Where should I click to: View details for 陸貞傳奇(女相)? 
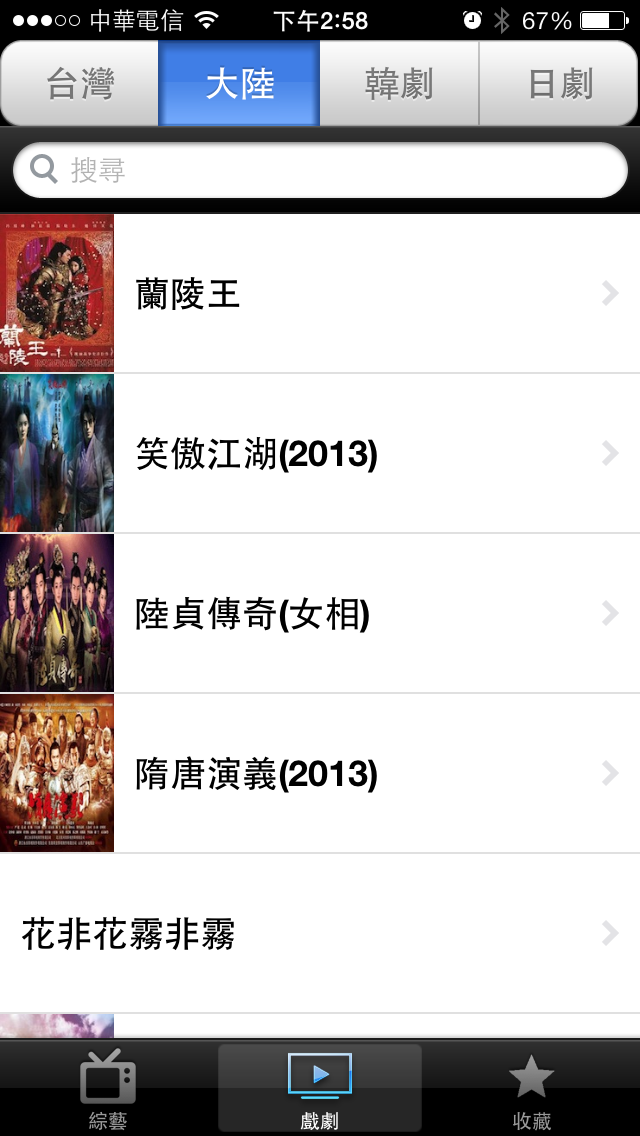coord(320,614)
